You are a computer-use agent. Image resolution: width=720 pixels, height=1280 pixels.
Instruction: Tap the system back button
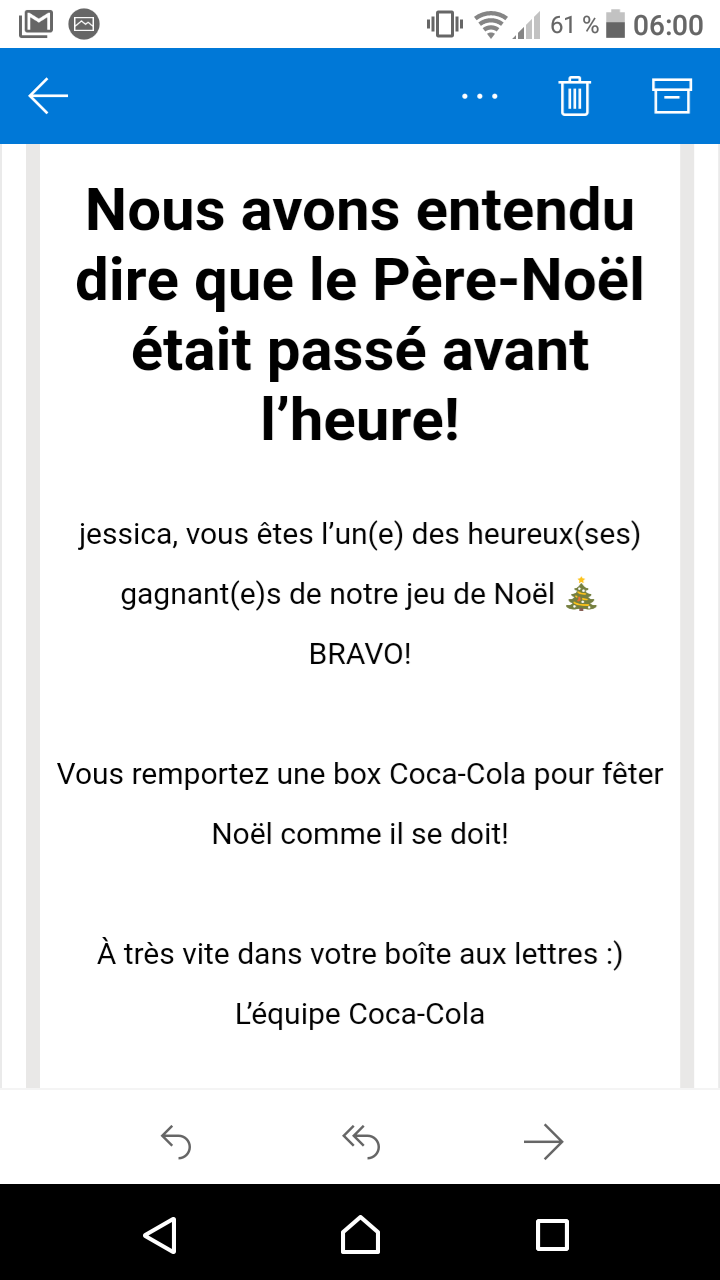[160, 1234]
